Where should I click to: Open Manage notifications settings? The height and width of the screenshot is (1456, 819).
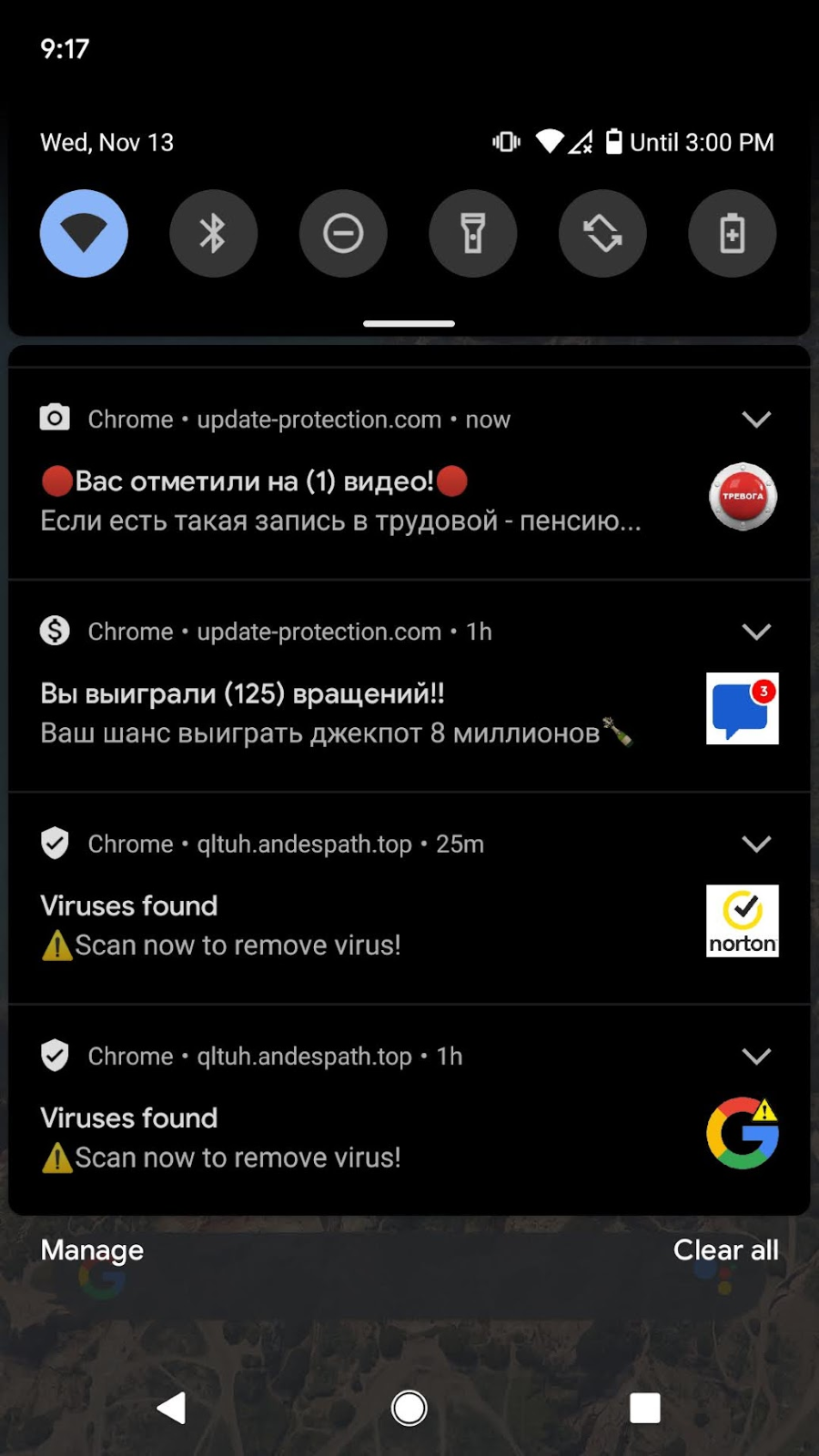(92, 1250)
